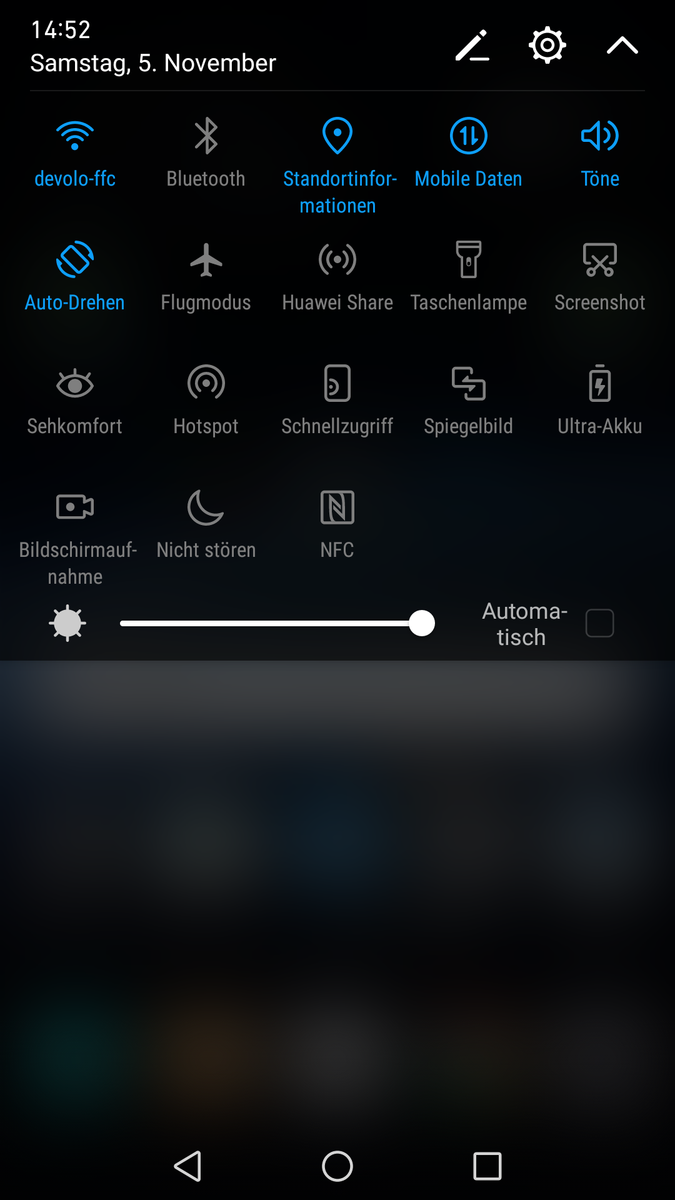Viewport: 675px width, 1200px height.
Task: Collapse the quick settings panel
Action: point(622,46)
